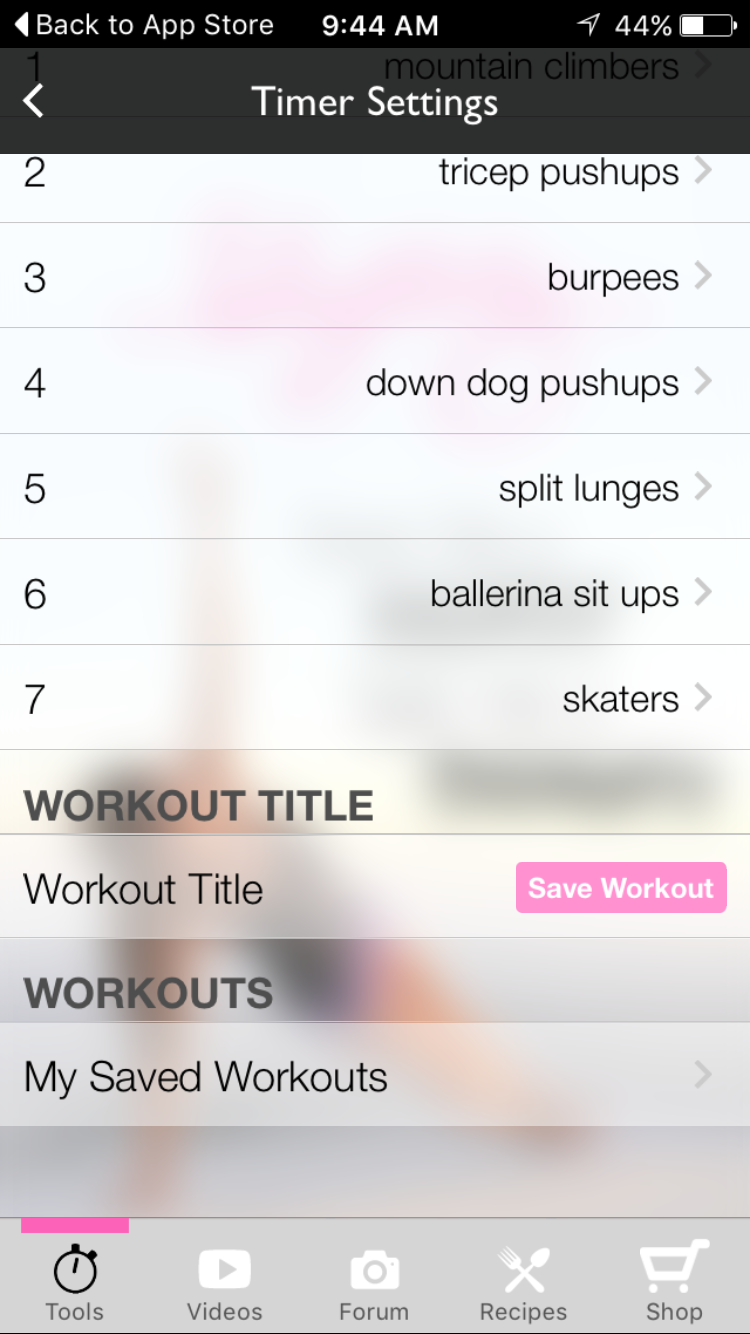Open exercise 2 tricep pushups

pyautogui.click(x=375, y=173)
